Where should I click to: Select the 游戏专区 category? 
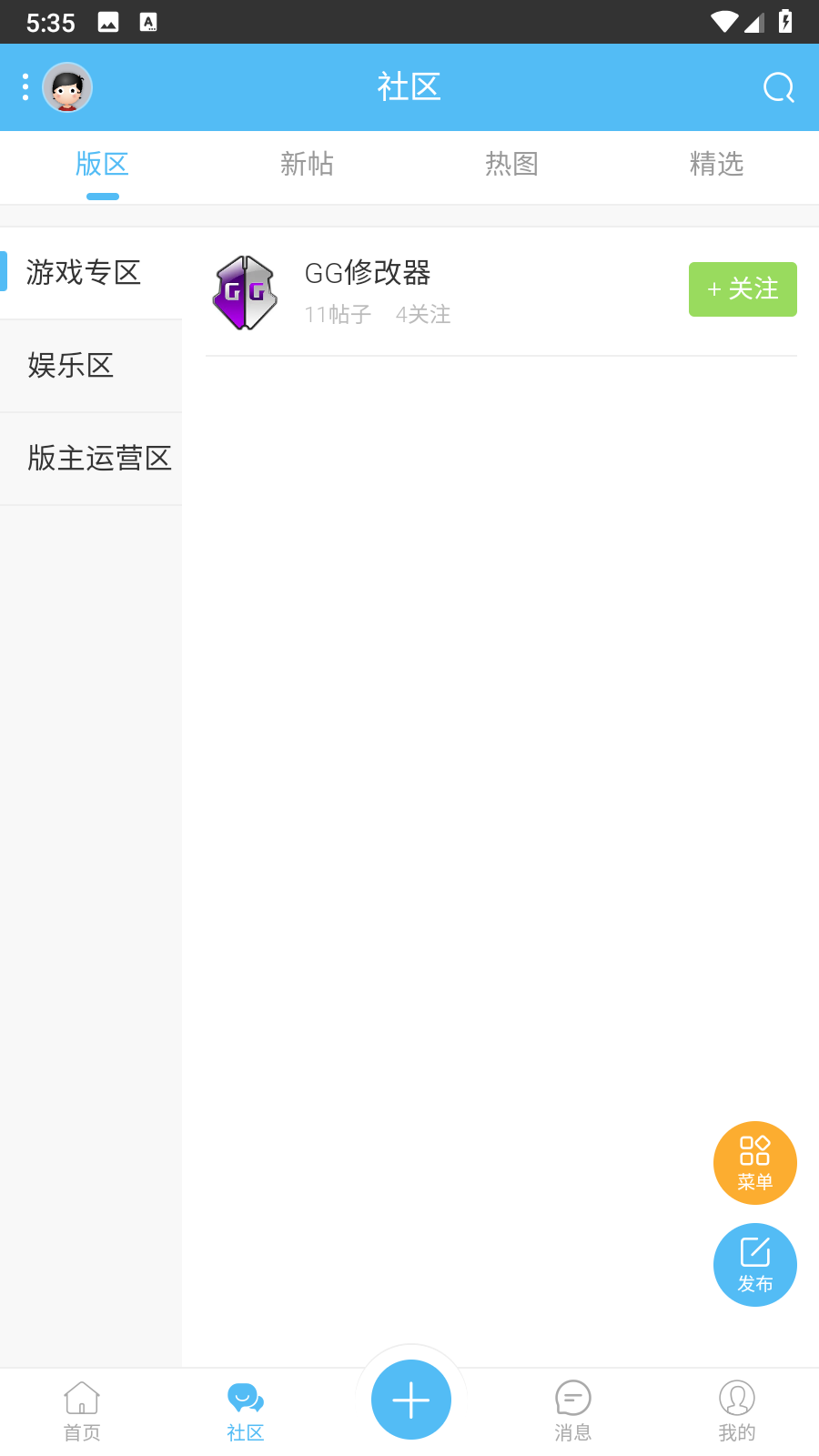(84, 272)
